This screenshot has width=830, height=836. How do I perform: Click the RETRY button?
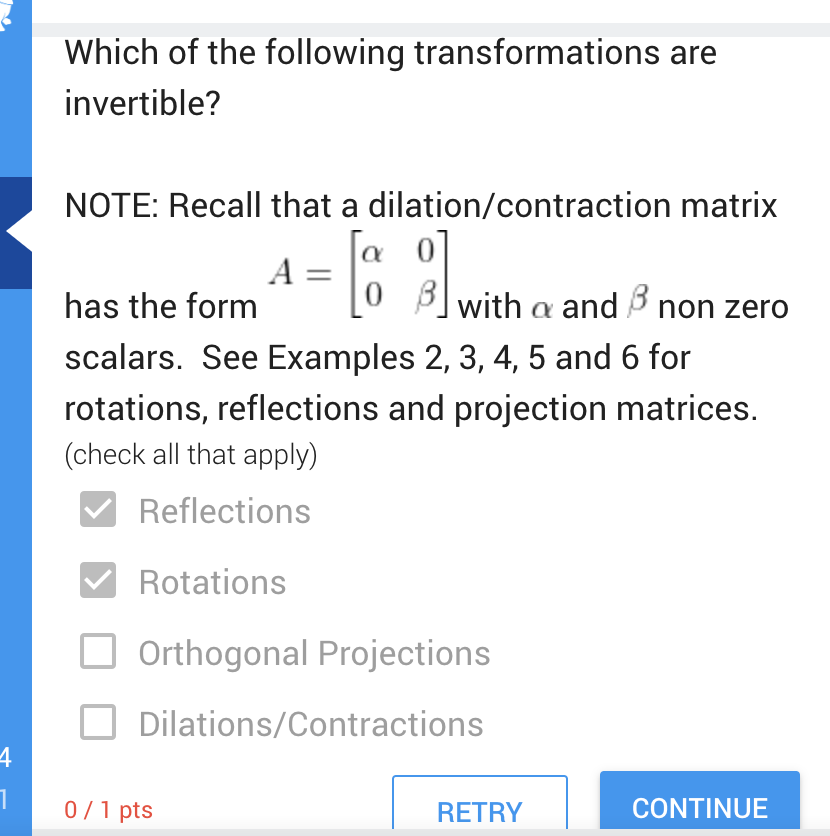pos(480,810)
